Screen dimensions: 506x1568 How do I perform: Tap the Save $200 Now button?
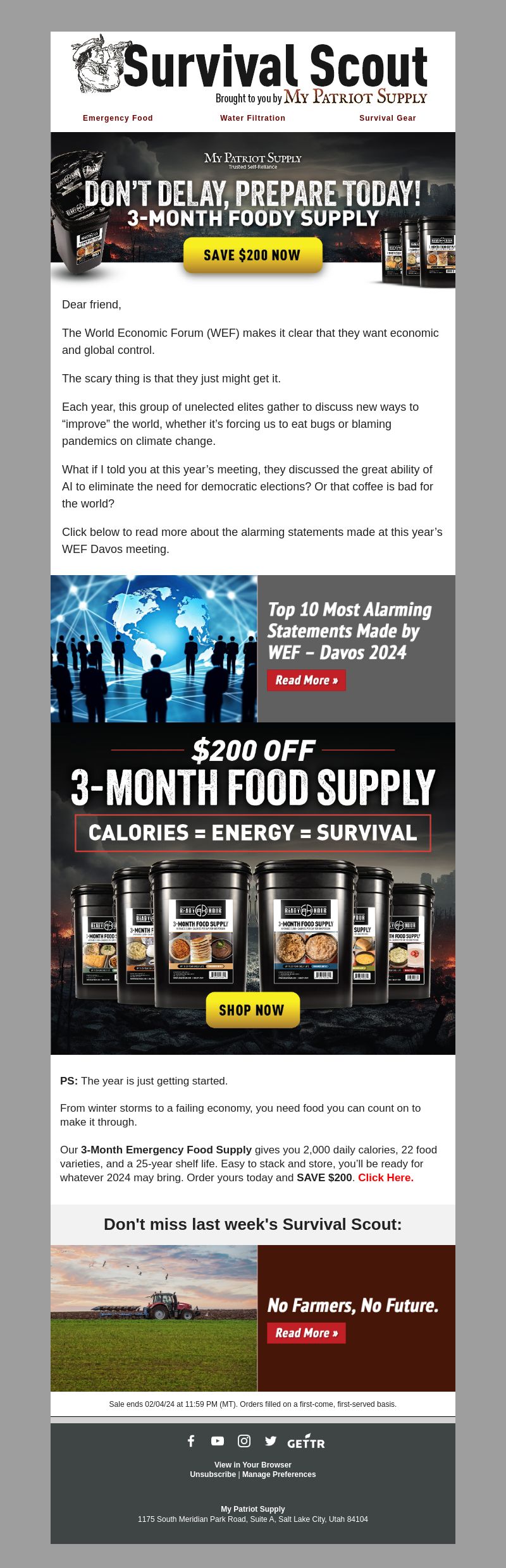(x=252, y=255)
